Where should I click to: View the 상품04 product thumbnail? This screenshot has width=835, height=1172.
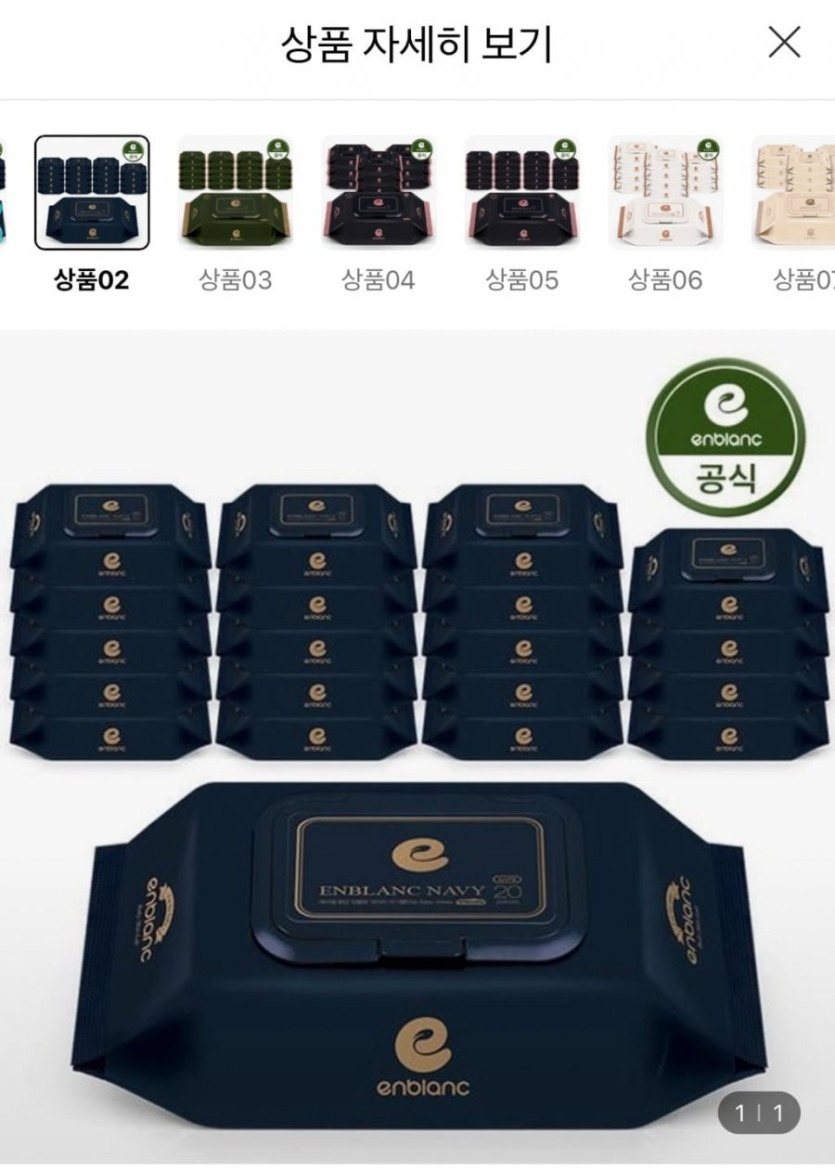(x=378, y=193)
